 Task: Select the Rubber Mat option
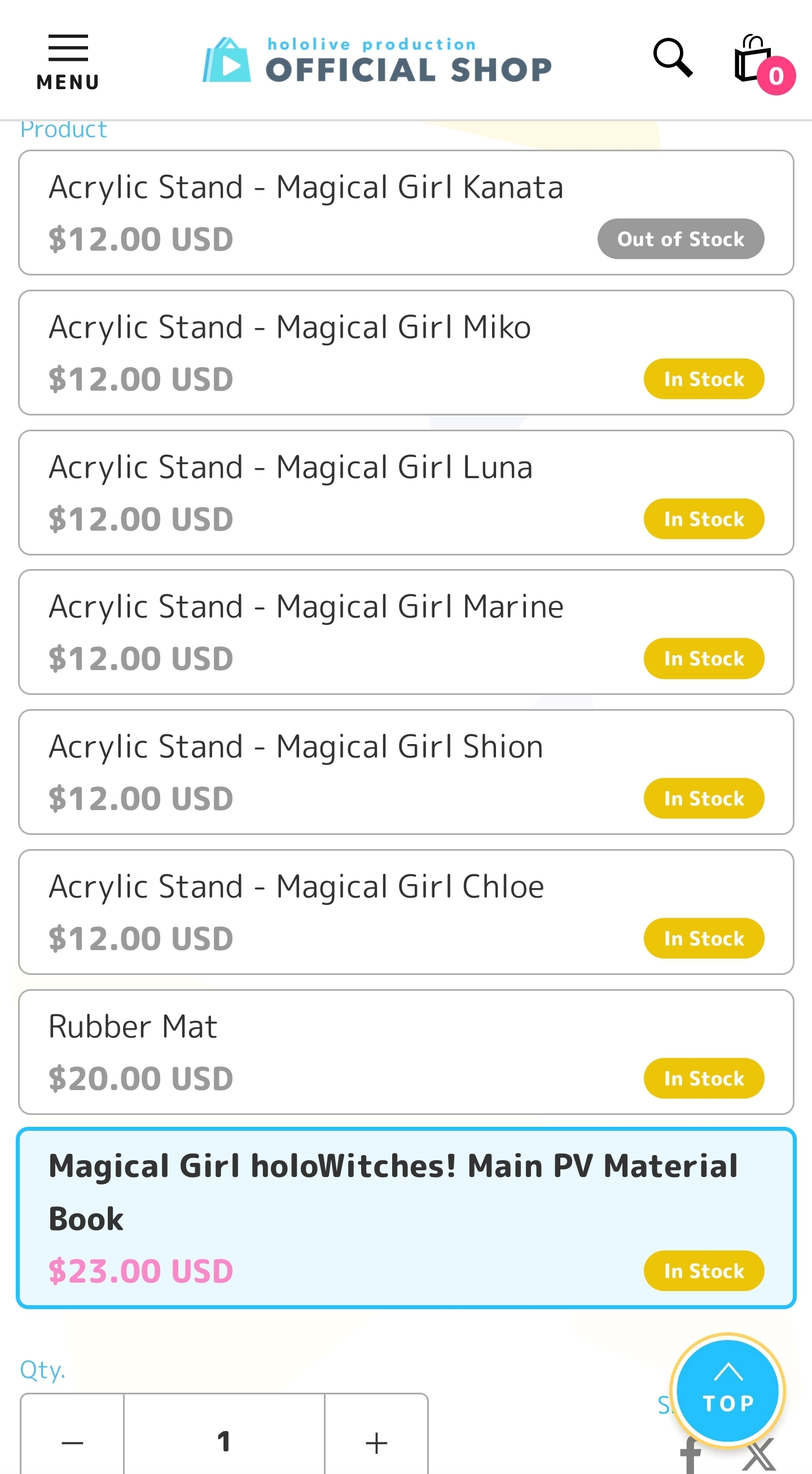pyautogui.click(x=406, y=1052)
